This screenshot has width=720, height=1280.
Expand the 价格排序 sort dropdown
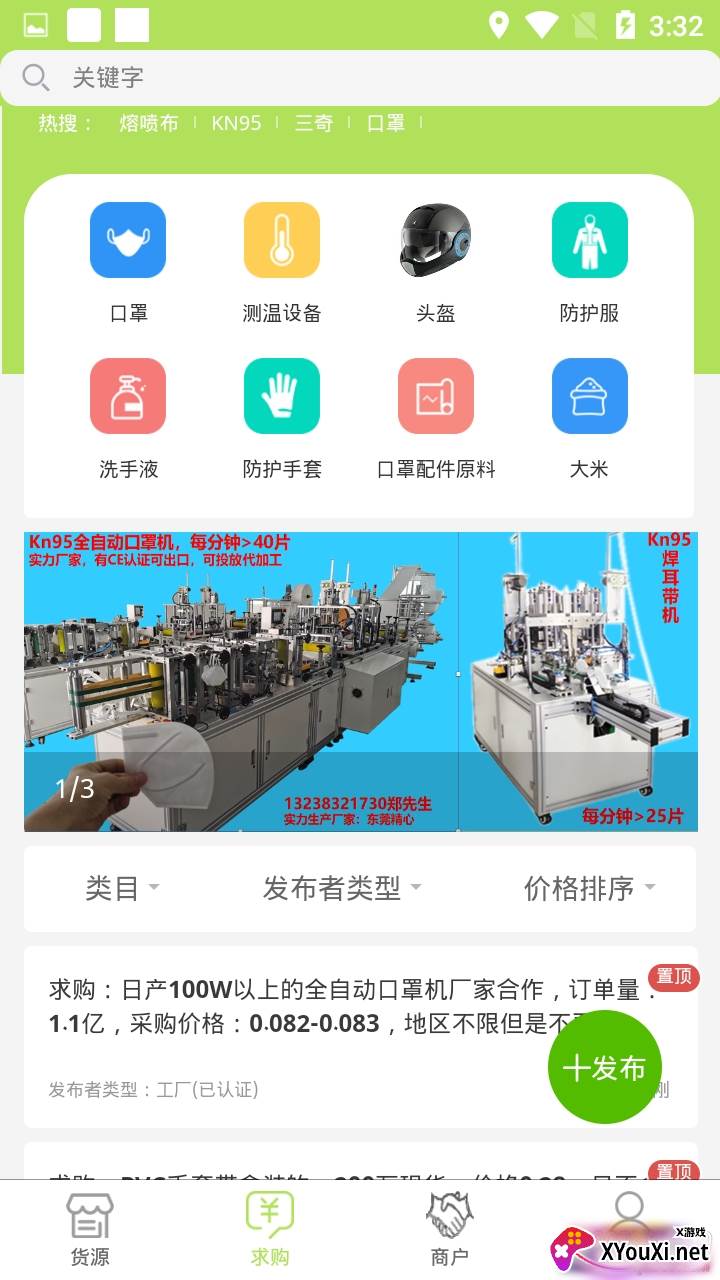coord(590,888)
